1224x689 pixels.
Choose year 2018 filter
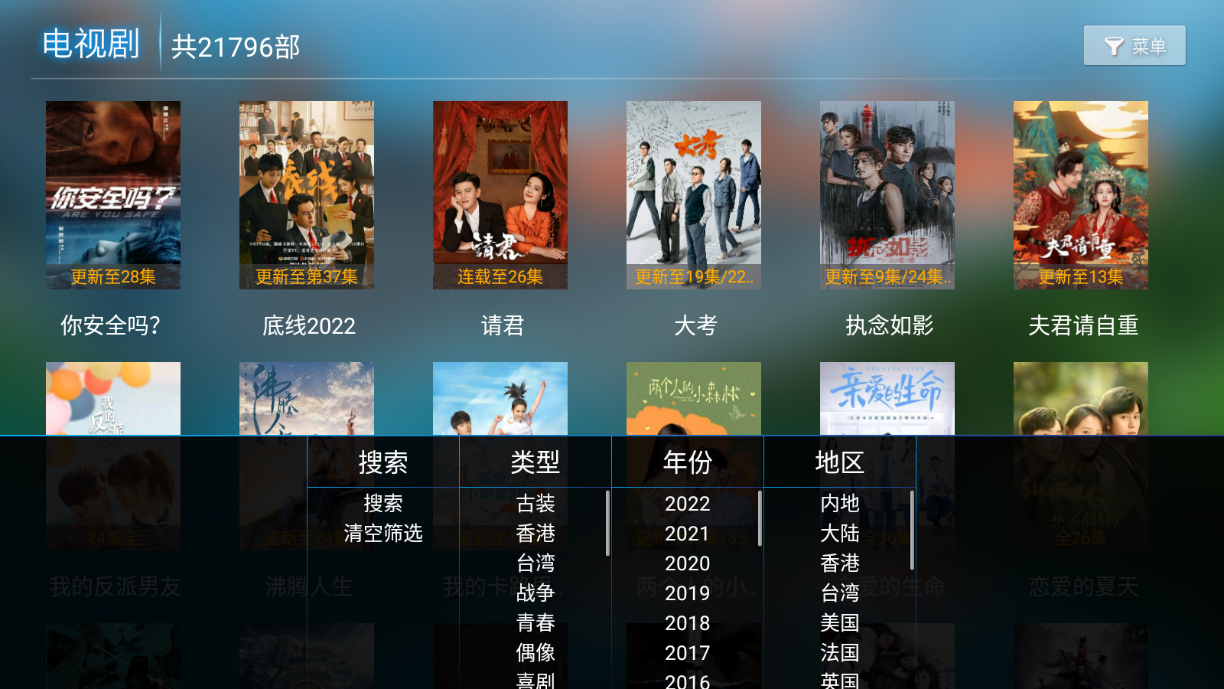[687, 623]
